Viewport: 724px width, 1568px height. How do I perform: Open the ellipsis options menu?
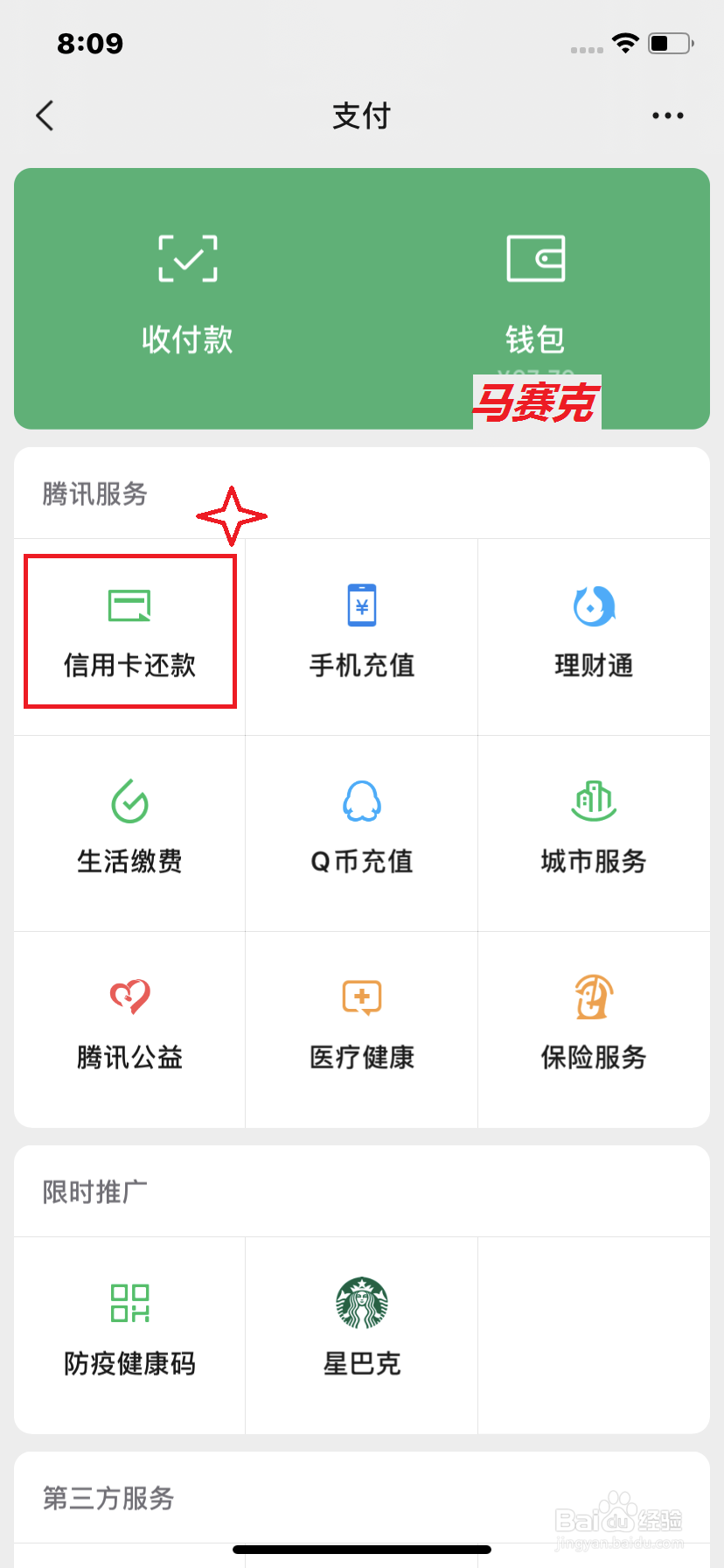point(667,115)
